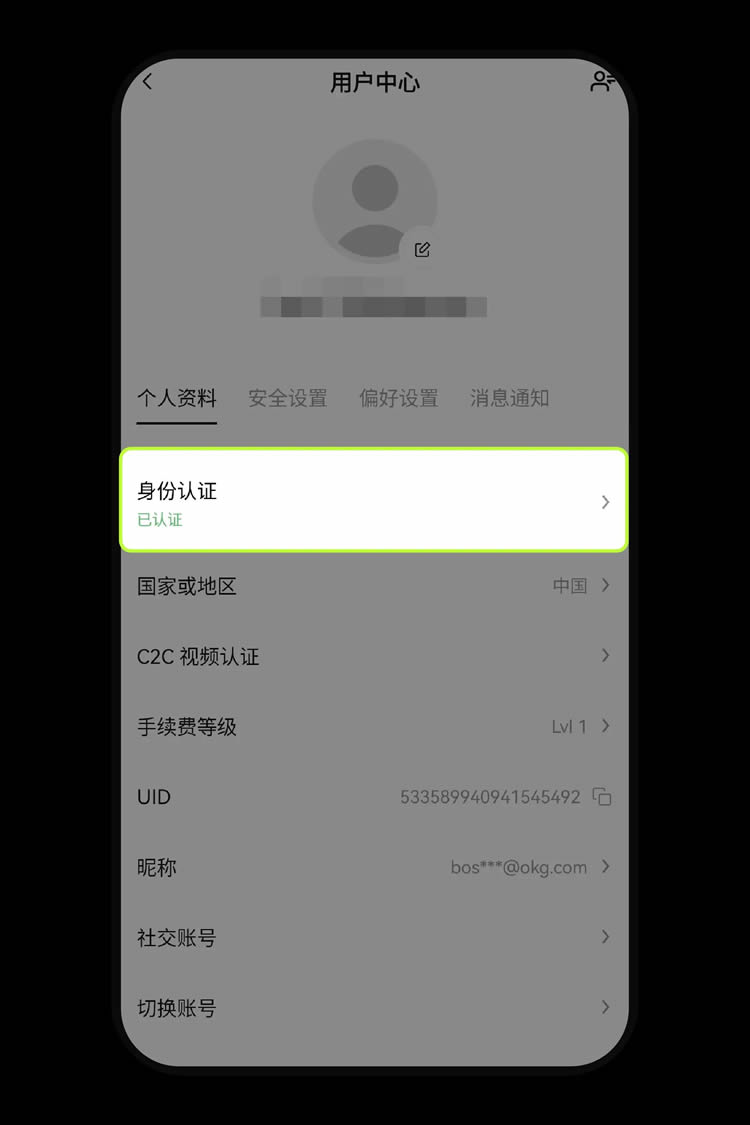750x1125 pixels.
Task: Switch to the 个人资料 tab
Action: [x=177, y=398]
